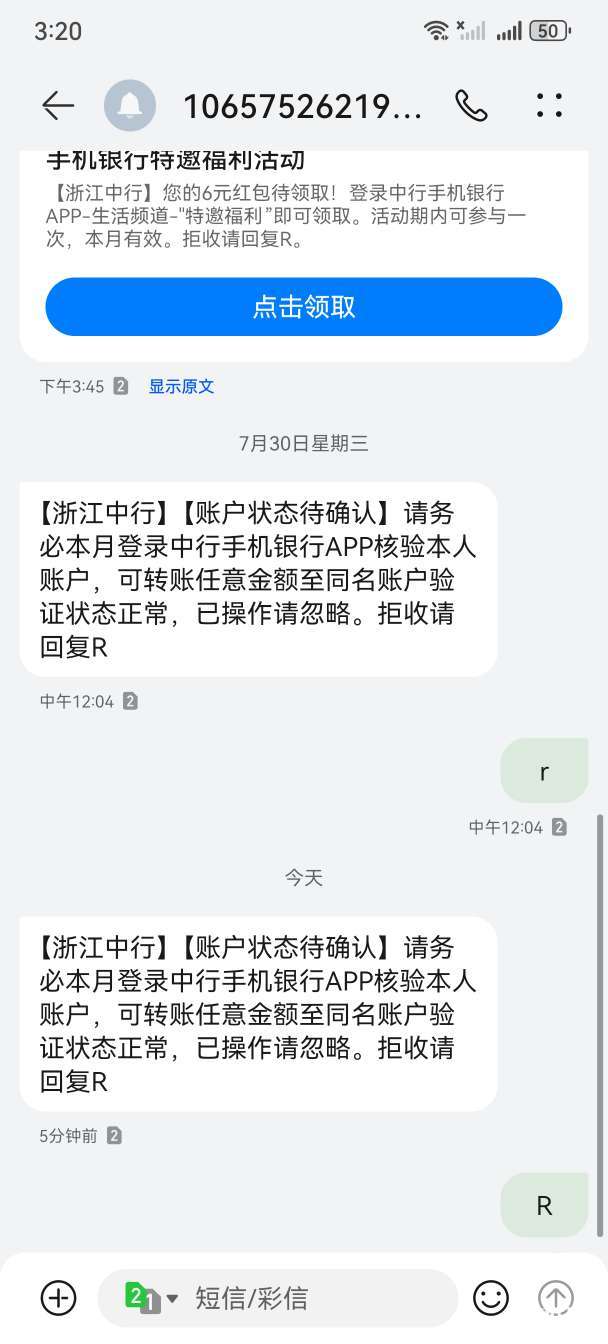The height and width of the screenshot is (1344, 608).
Task: Open the attachment plus icon
Action: [x=59, y=1298]
